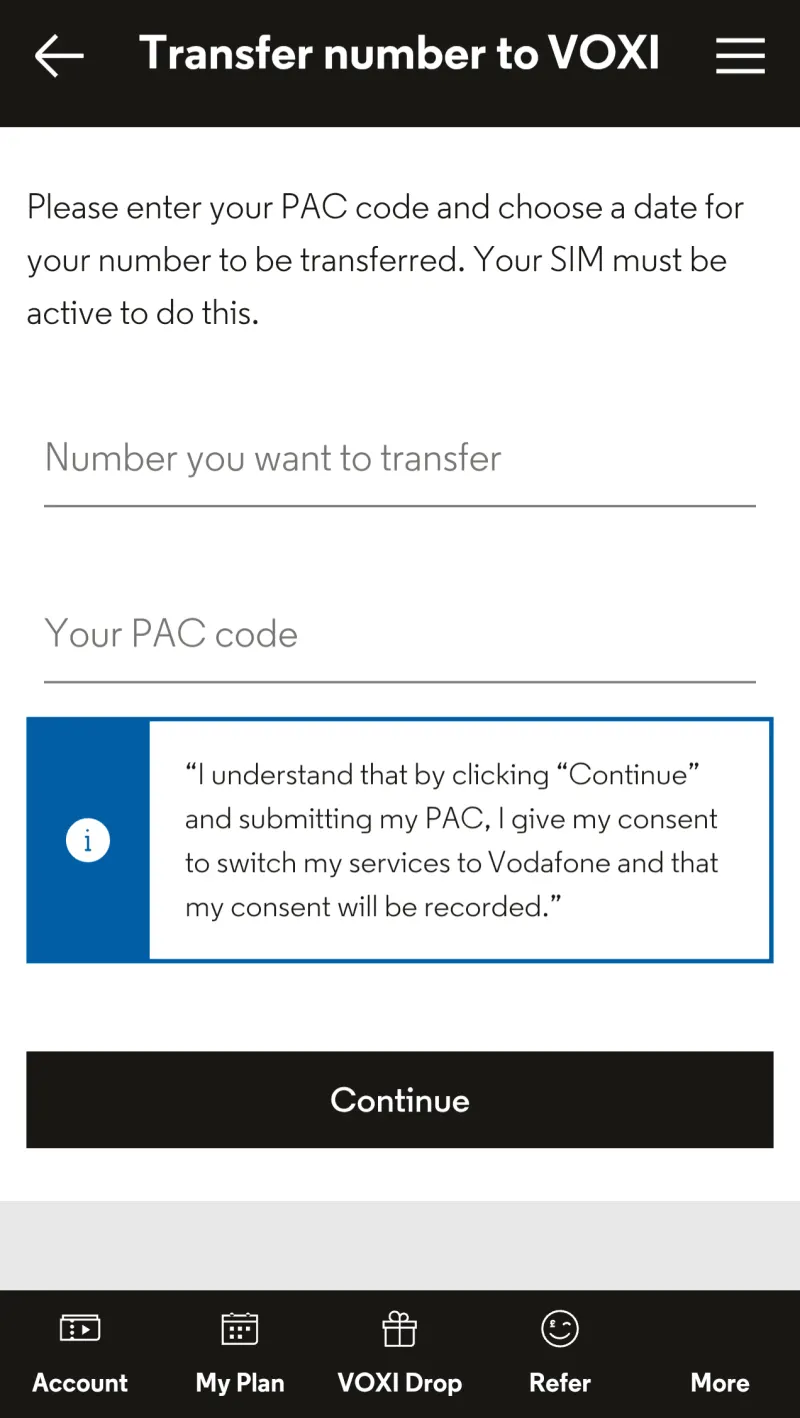Open the My Plan tab
Image resolution: width=800 pixels, height=1418 pixels.
240,1353
